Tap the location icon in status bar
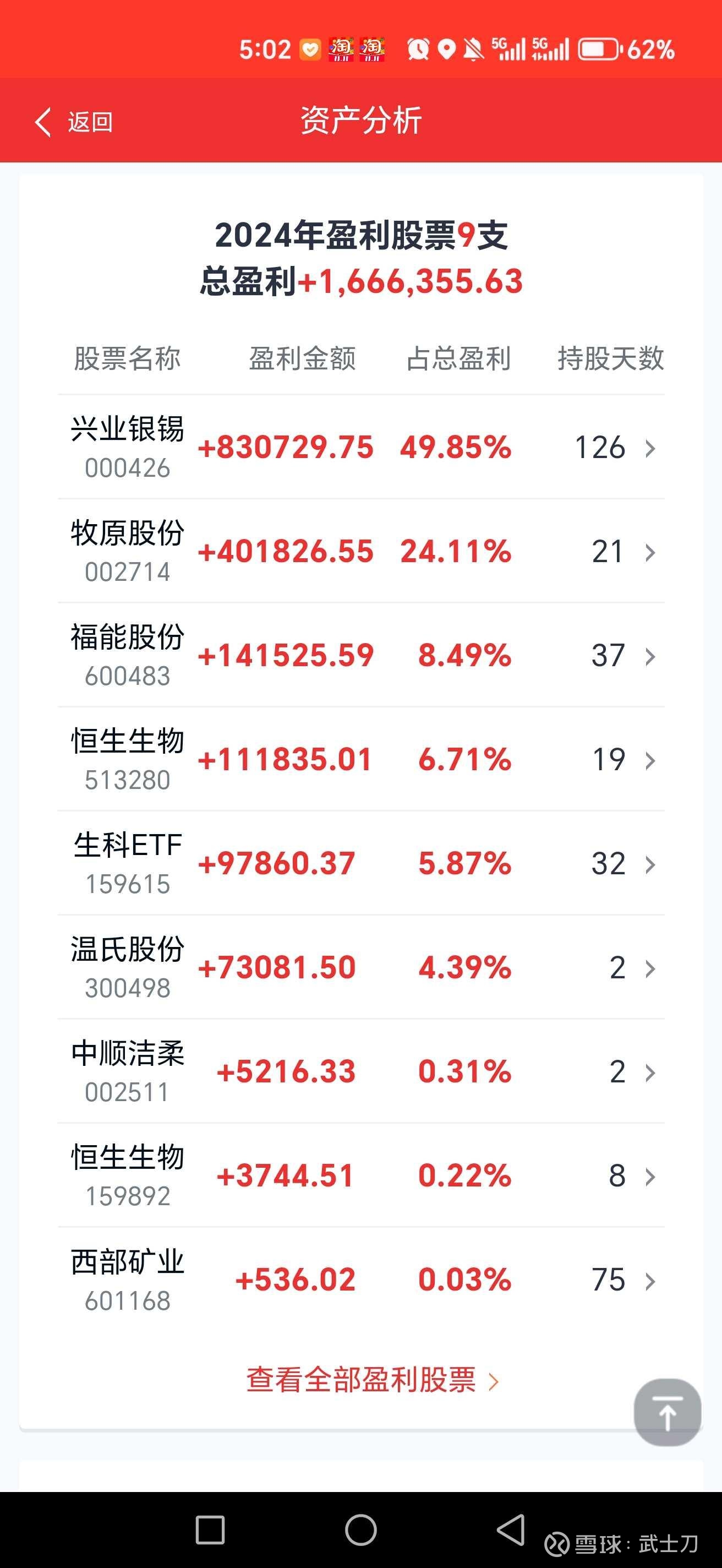 click(446, 50)
